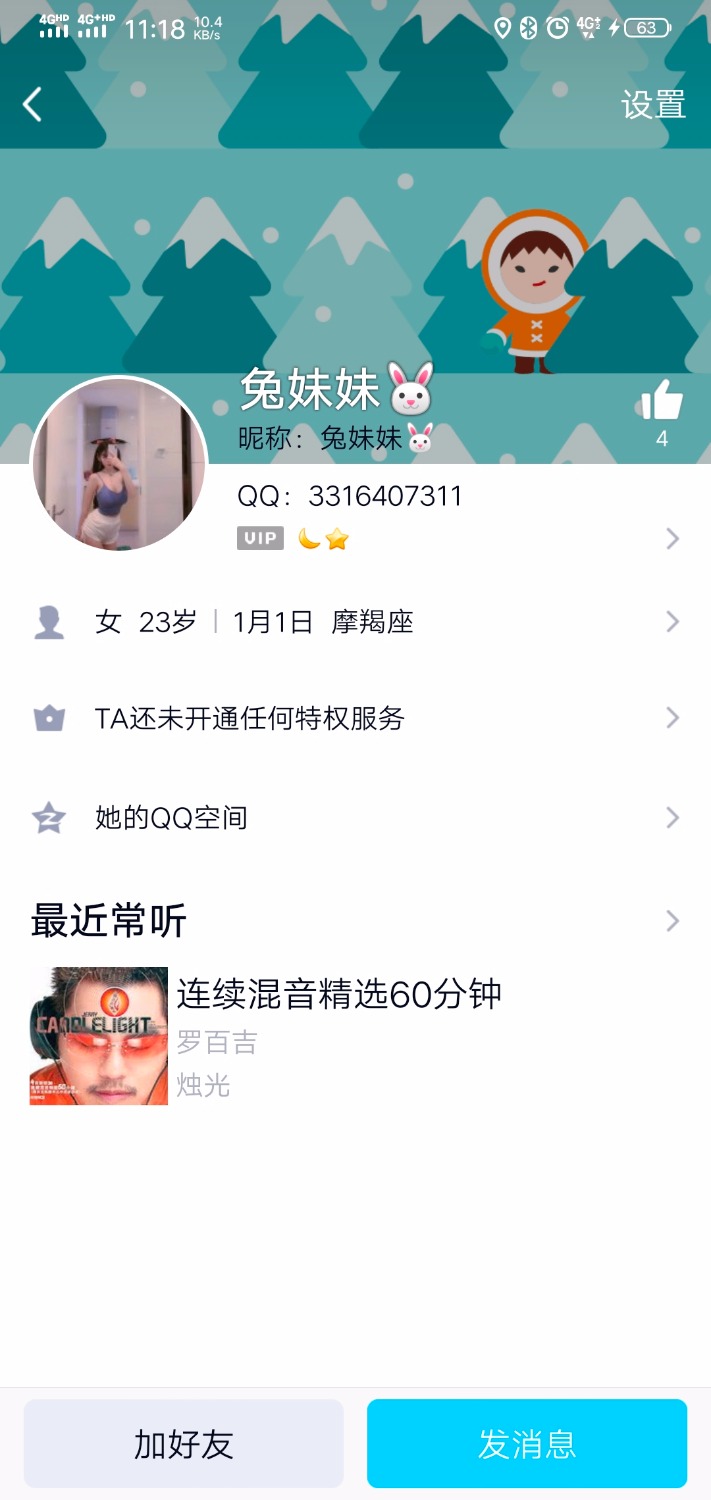This screenshot has width=711, height=1500.
Task: View the profile avatar photo
Action: click(x=119, y=466)
